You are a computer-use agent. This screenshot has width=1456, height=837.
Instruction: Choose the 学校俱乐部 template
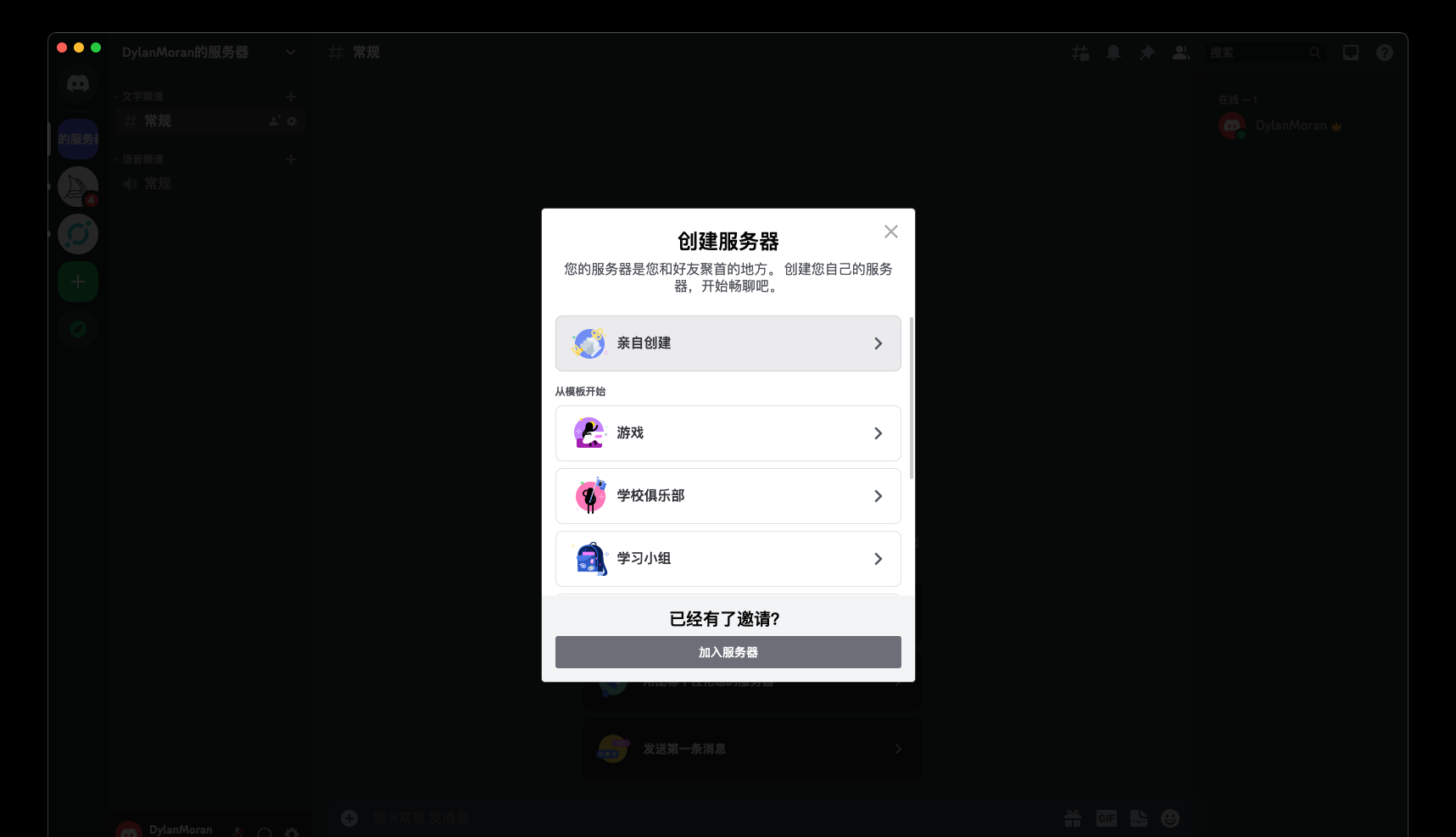[728, 496]
